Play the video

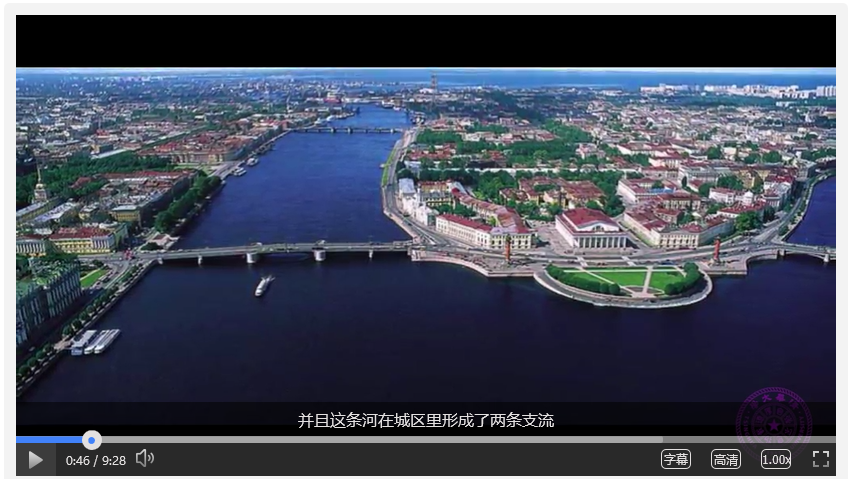click(x=35, y=460)
